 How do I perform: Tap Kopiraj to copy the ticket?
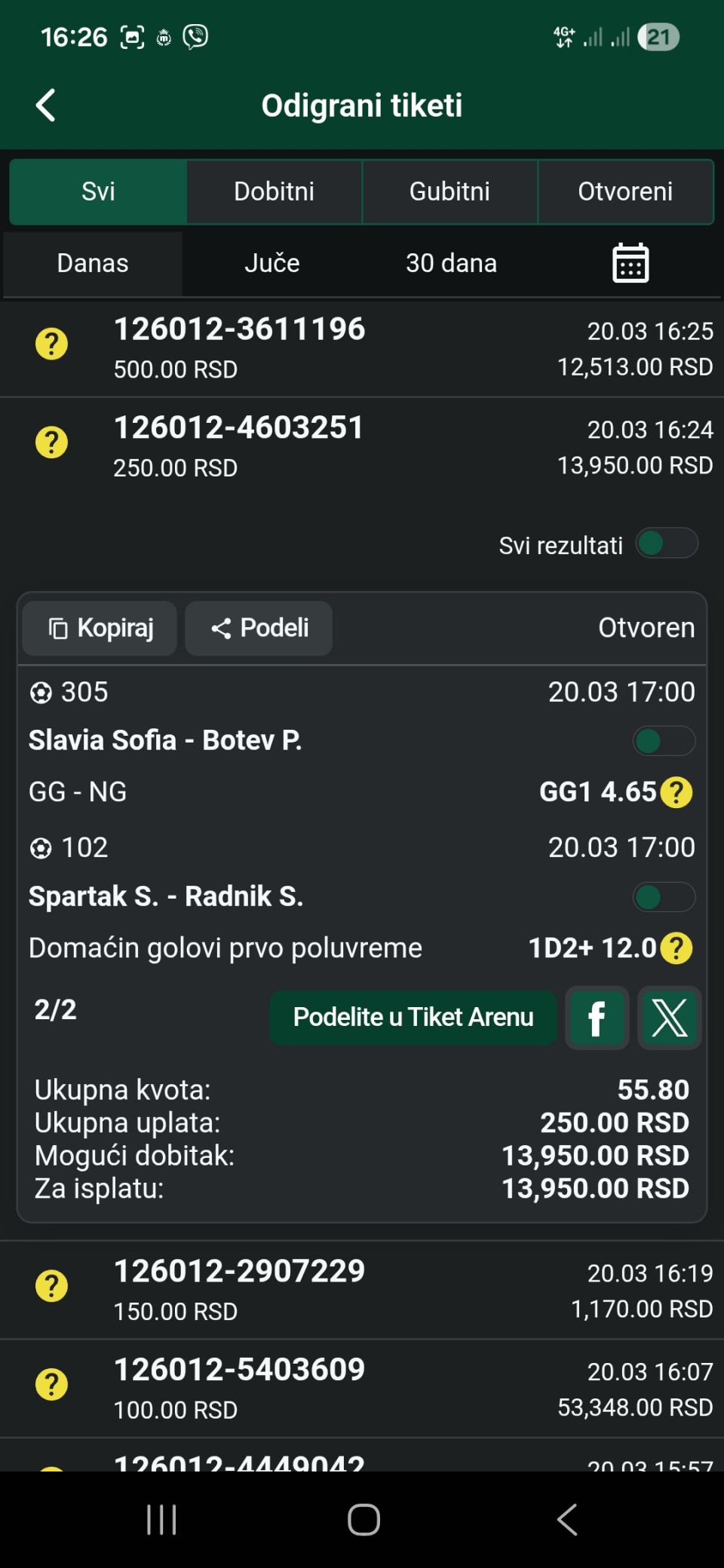point(100,628)
